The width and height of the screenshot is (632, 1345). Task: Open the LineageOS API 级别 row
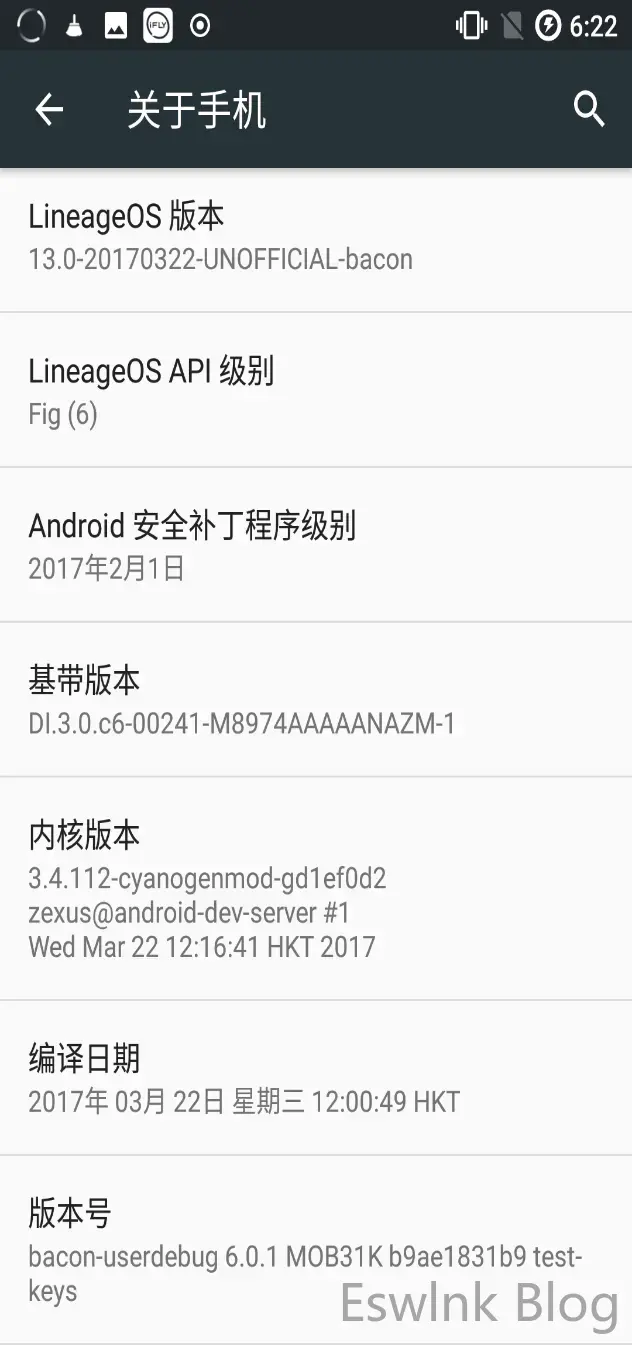(316, 390)
